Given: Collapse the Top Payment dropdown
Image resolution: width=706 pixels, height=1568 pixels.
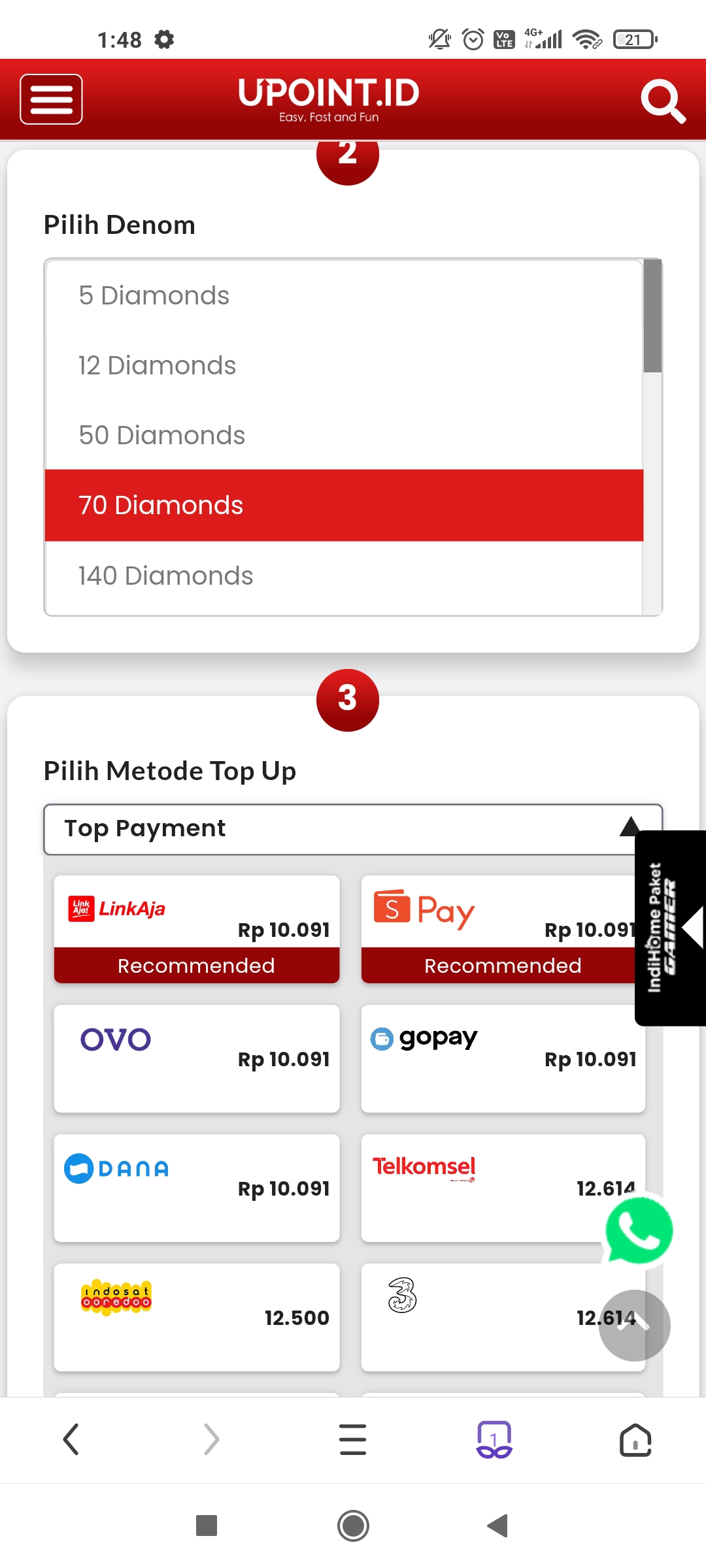Looking at the screenshot, I should tap(629, 828).
